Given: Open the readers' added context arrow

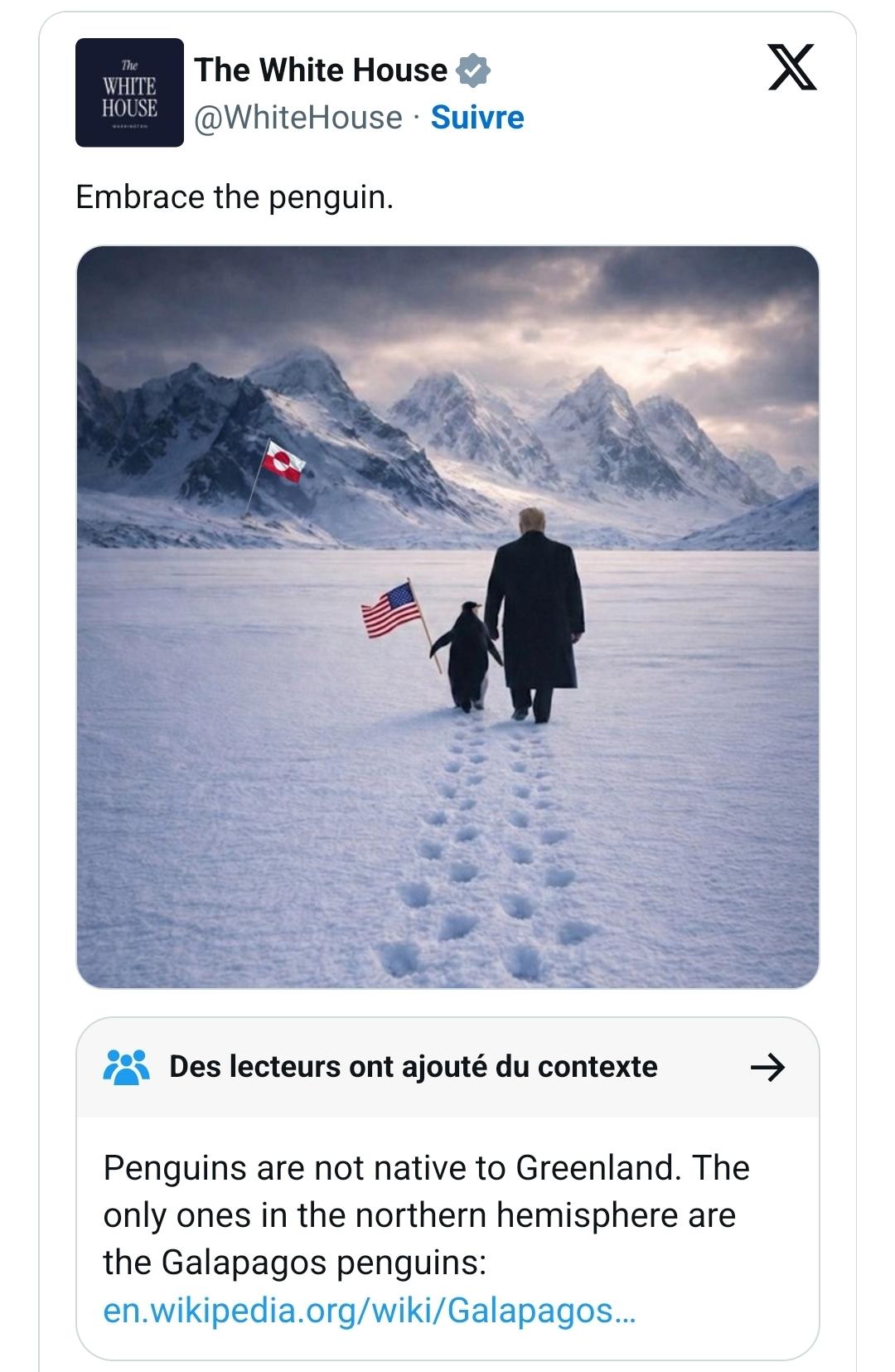Looking at the screenshot, I should click(767, 1068).
